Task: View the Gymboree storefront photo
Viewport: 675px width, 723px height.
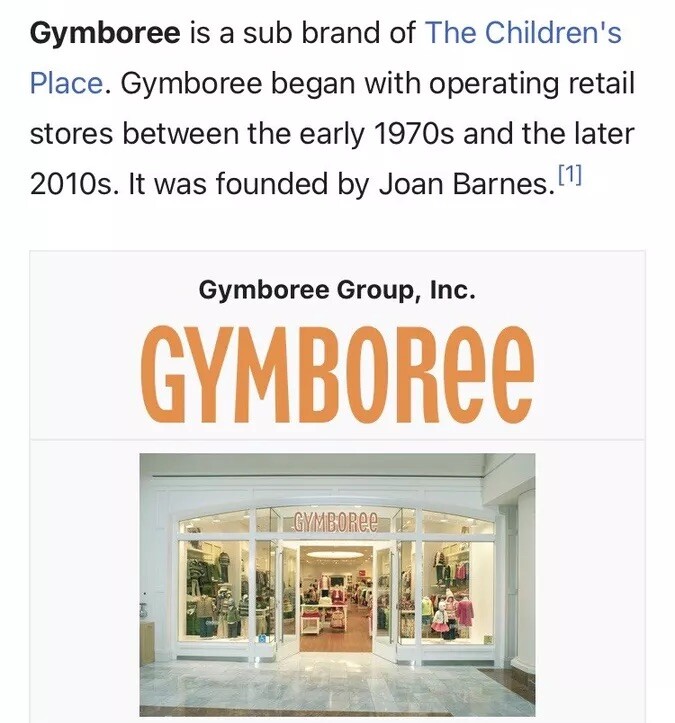Action: pos(337,583)
